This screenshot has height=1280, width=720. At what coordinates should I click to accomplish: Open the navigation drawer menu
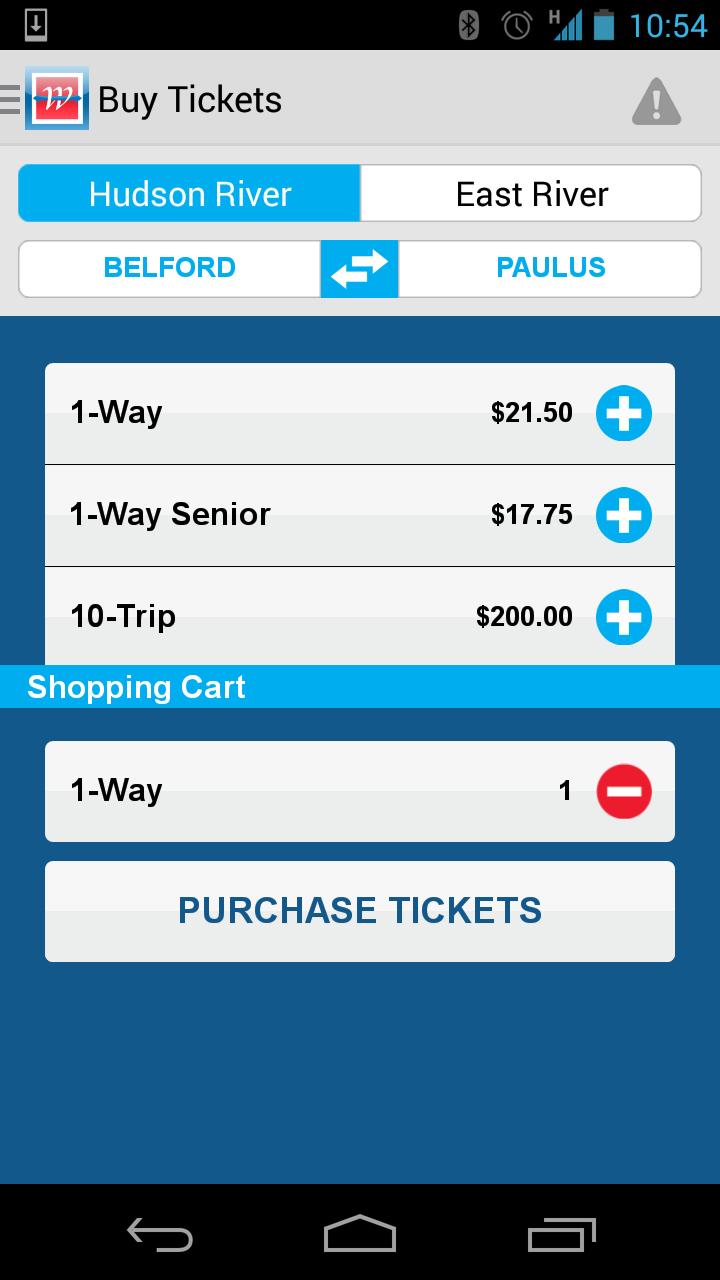click(44, 99)
